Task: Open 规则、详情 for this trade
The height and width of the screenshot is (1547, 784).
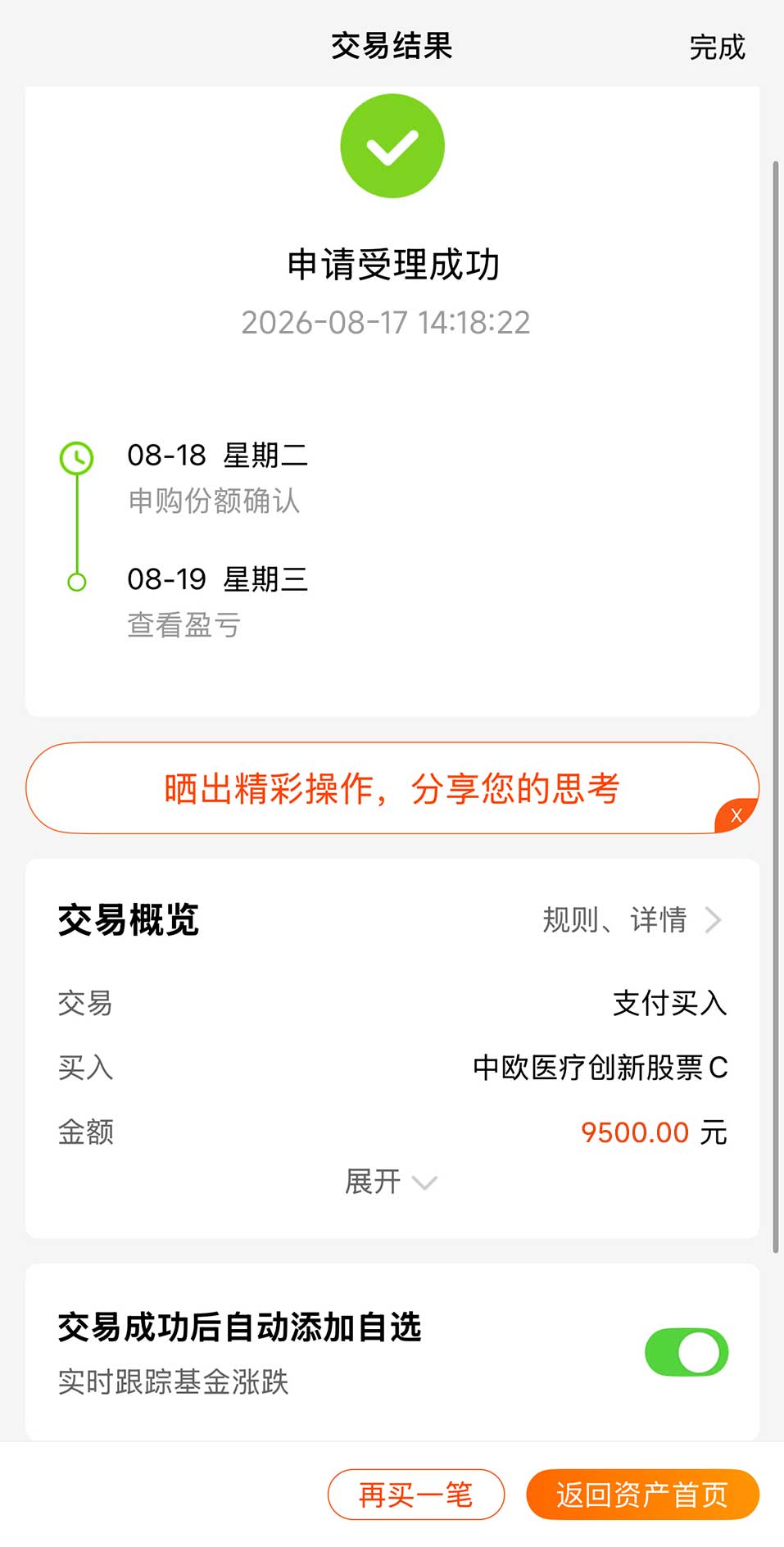Action: [632, 920]
